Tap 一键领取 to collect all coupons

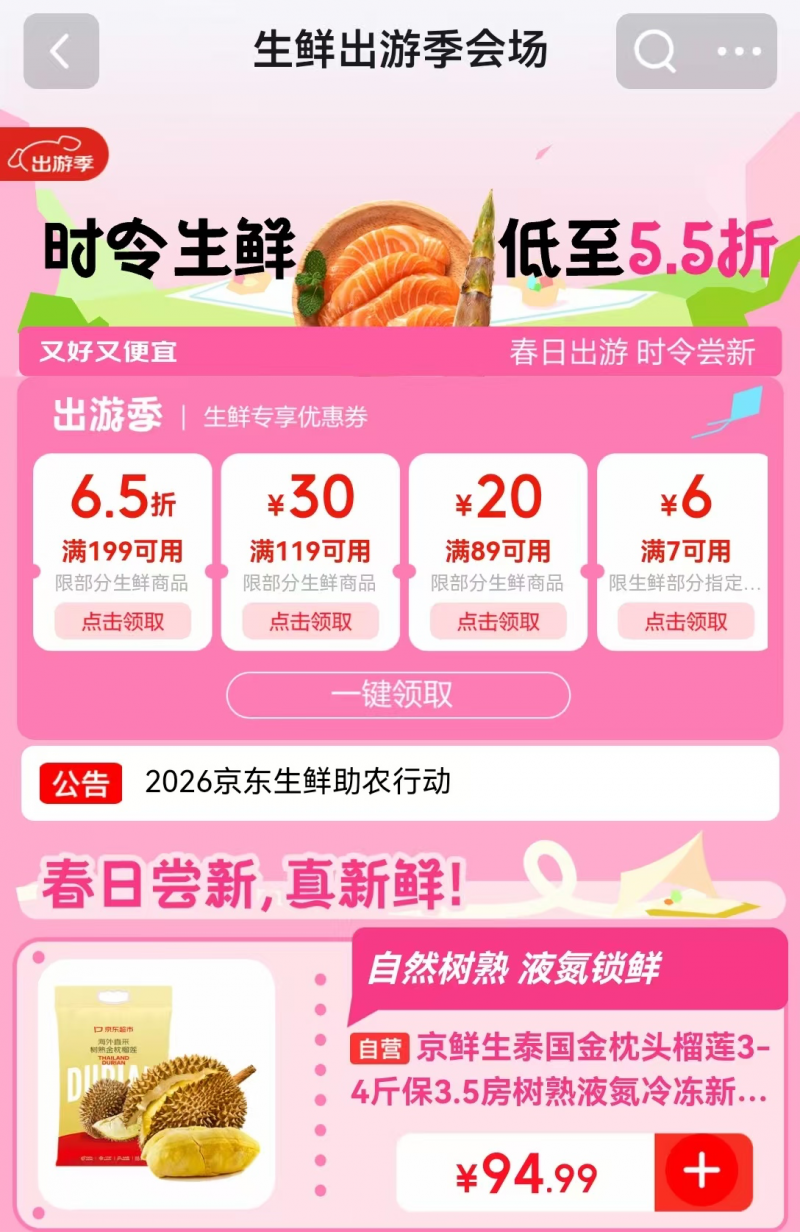[400, 695]
